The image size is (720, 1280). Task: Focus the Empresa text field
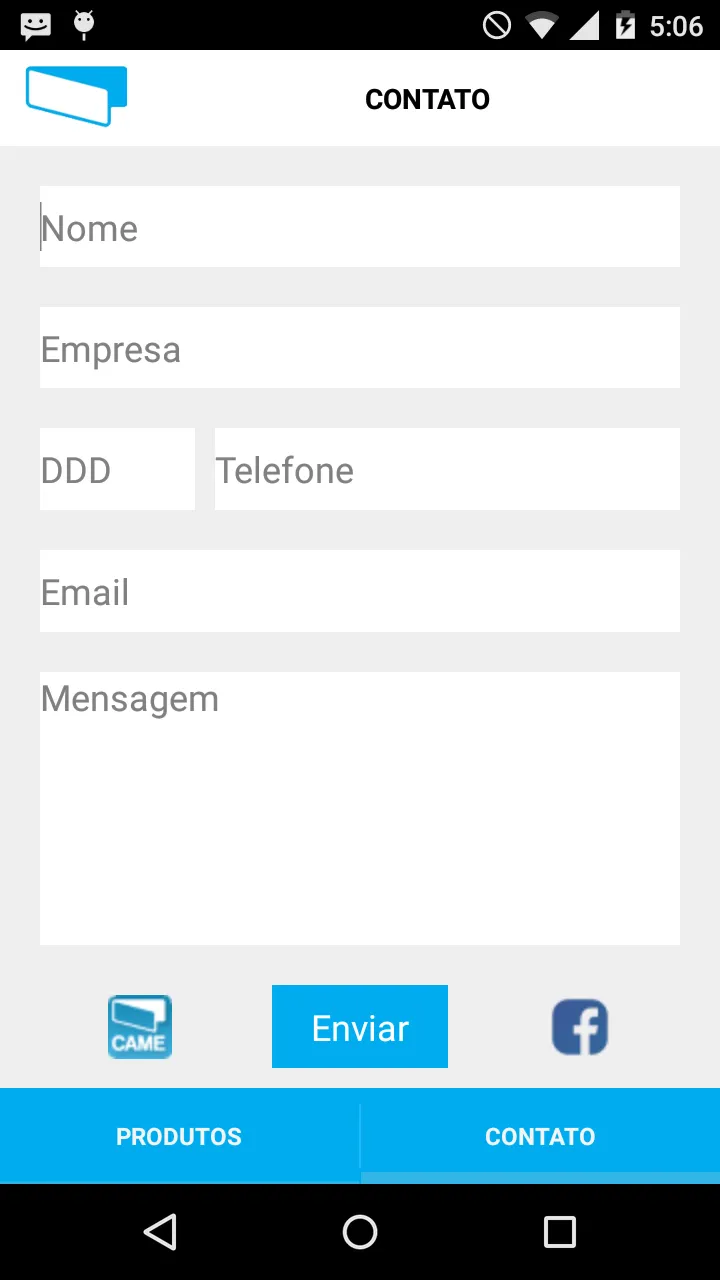click(x=360, y=348)
